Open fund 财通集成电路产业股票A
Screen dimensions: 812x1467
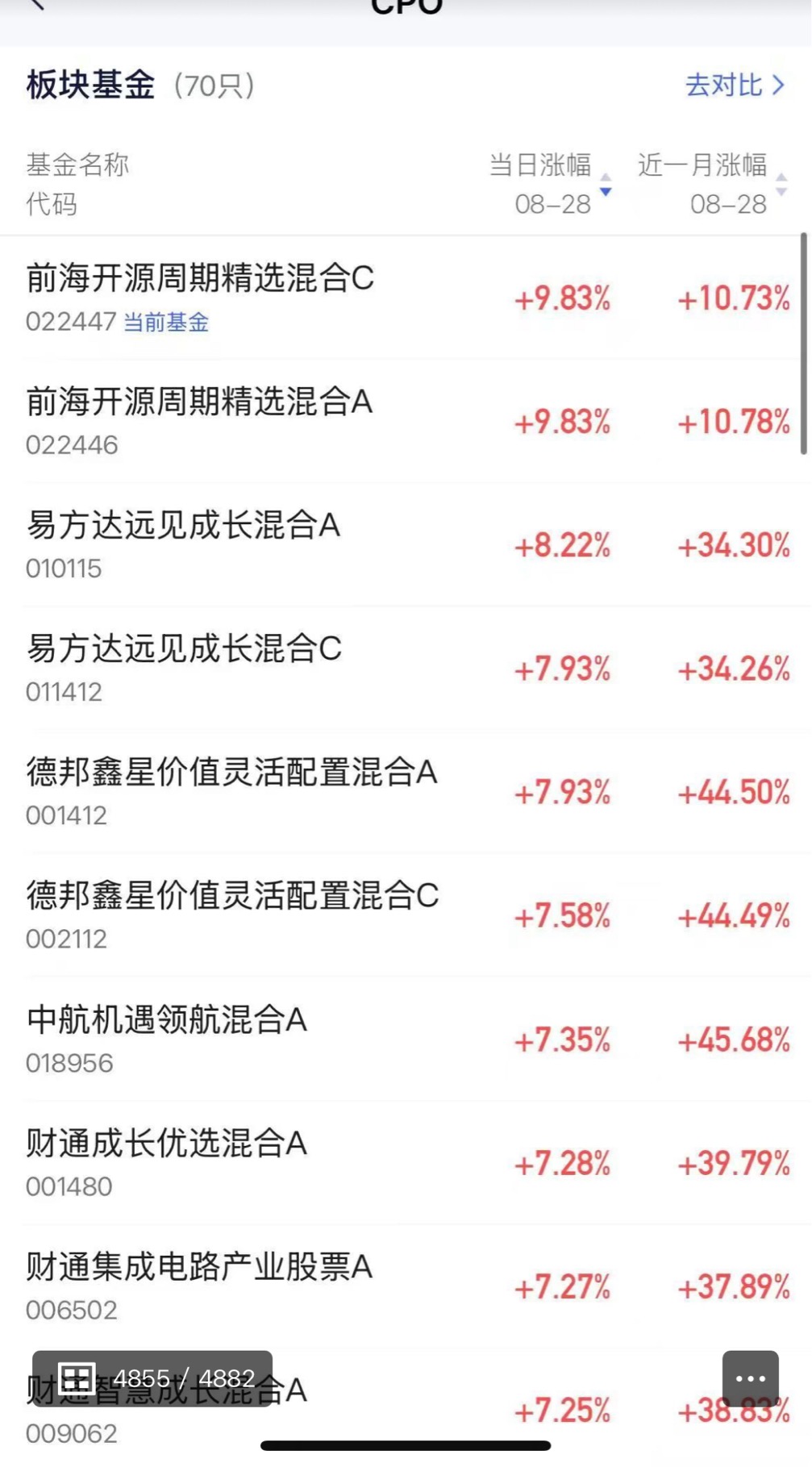[406, 1286]
